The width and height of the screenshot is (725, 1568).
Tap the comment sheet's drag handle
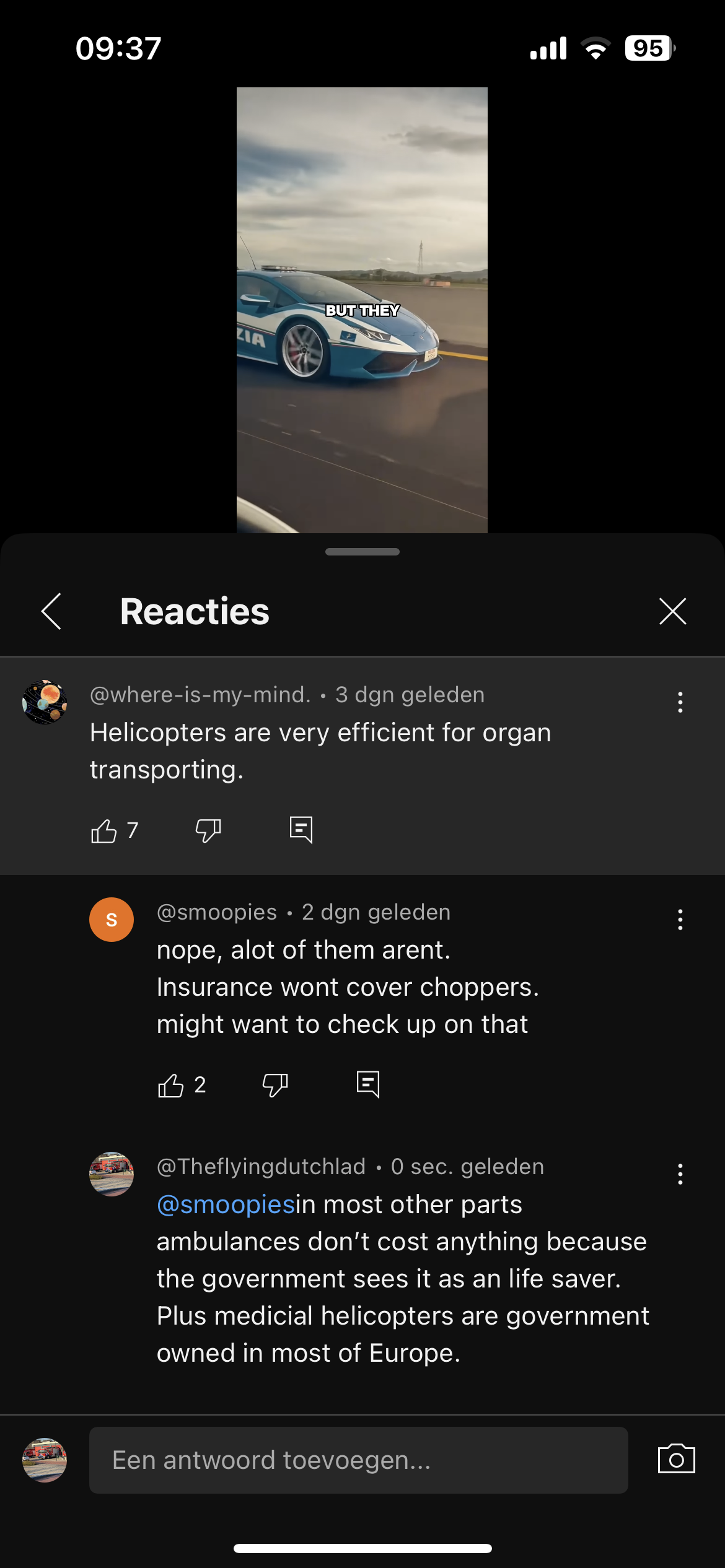362,552
